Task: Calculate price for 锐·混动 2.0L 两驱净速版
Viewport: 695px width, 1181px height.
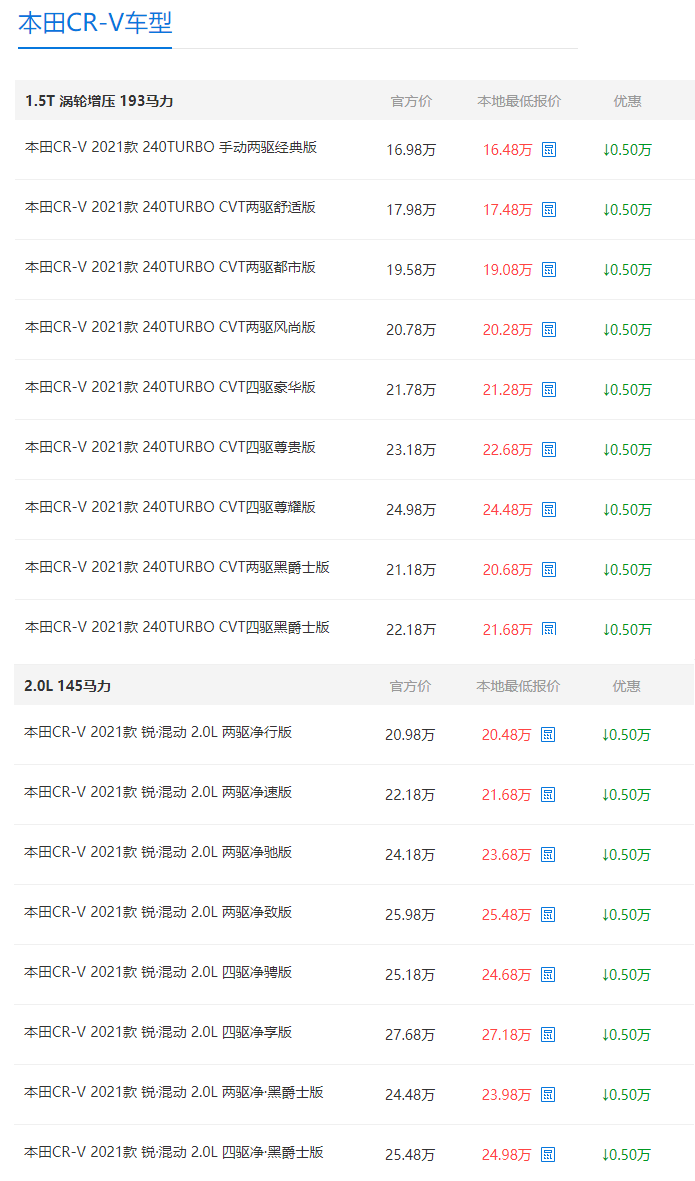Action: 548,795
